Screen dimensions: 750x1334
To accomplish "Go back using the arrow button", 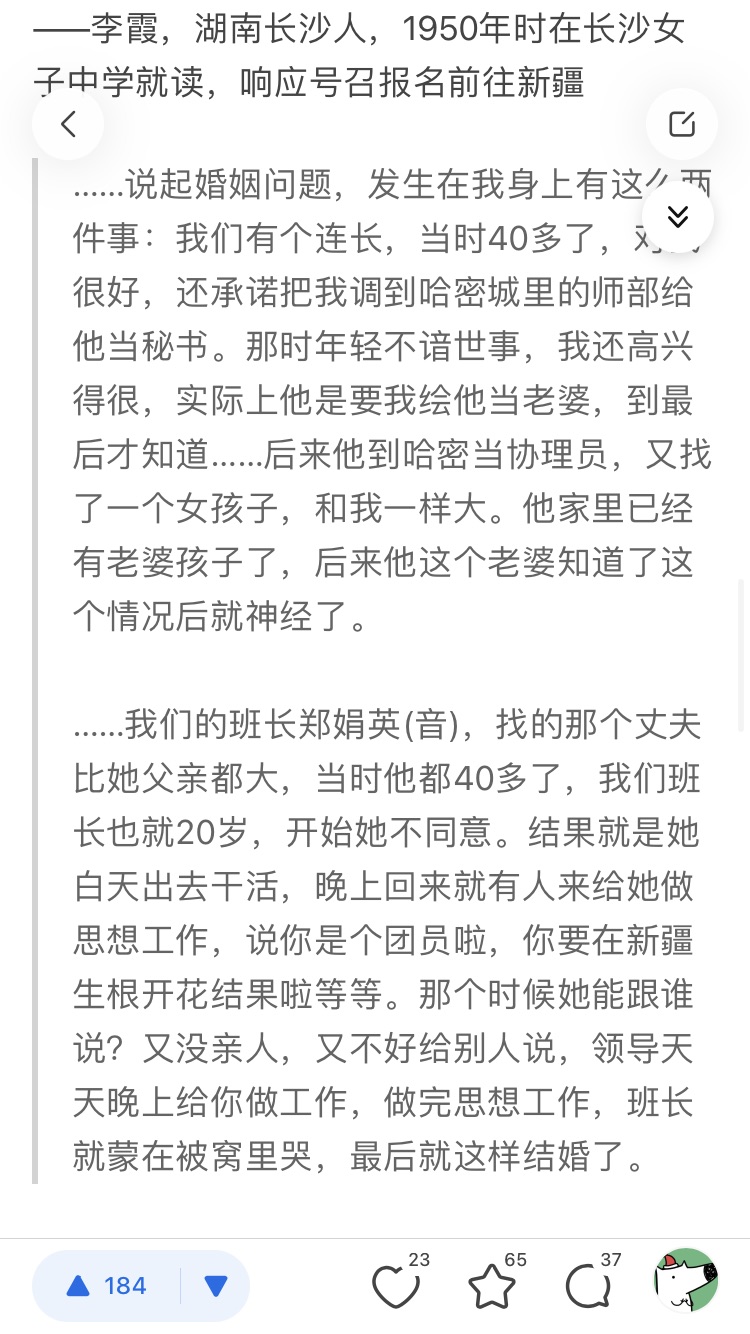I will click(68, 124).
